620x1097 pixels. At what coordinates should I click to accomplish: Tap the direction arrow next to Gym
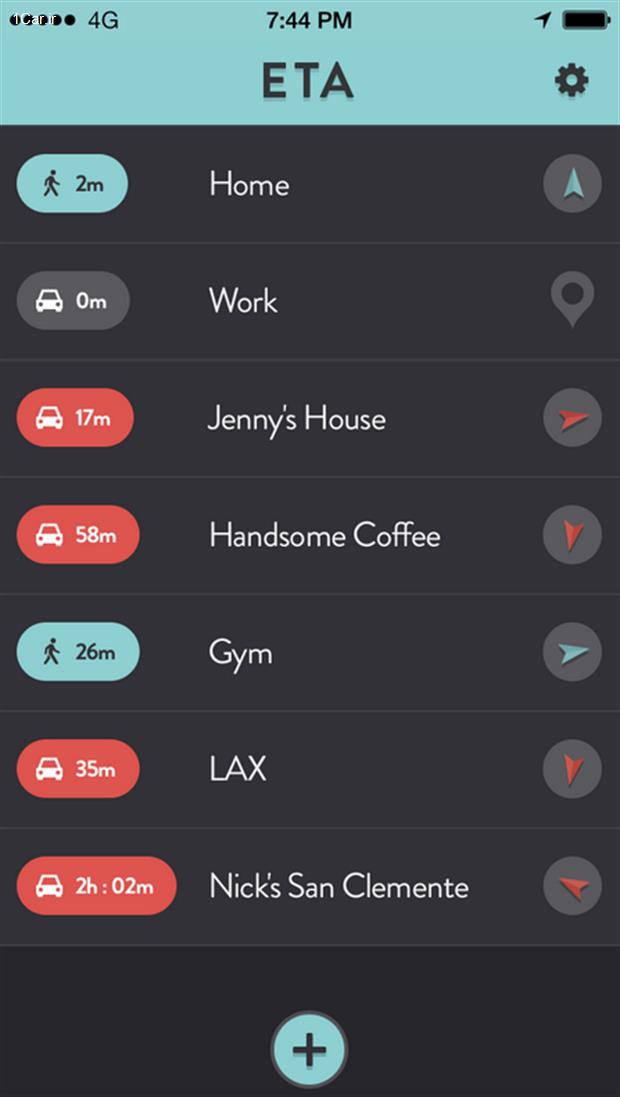pyautogui.click(x=572, y=652)
